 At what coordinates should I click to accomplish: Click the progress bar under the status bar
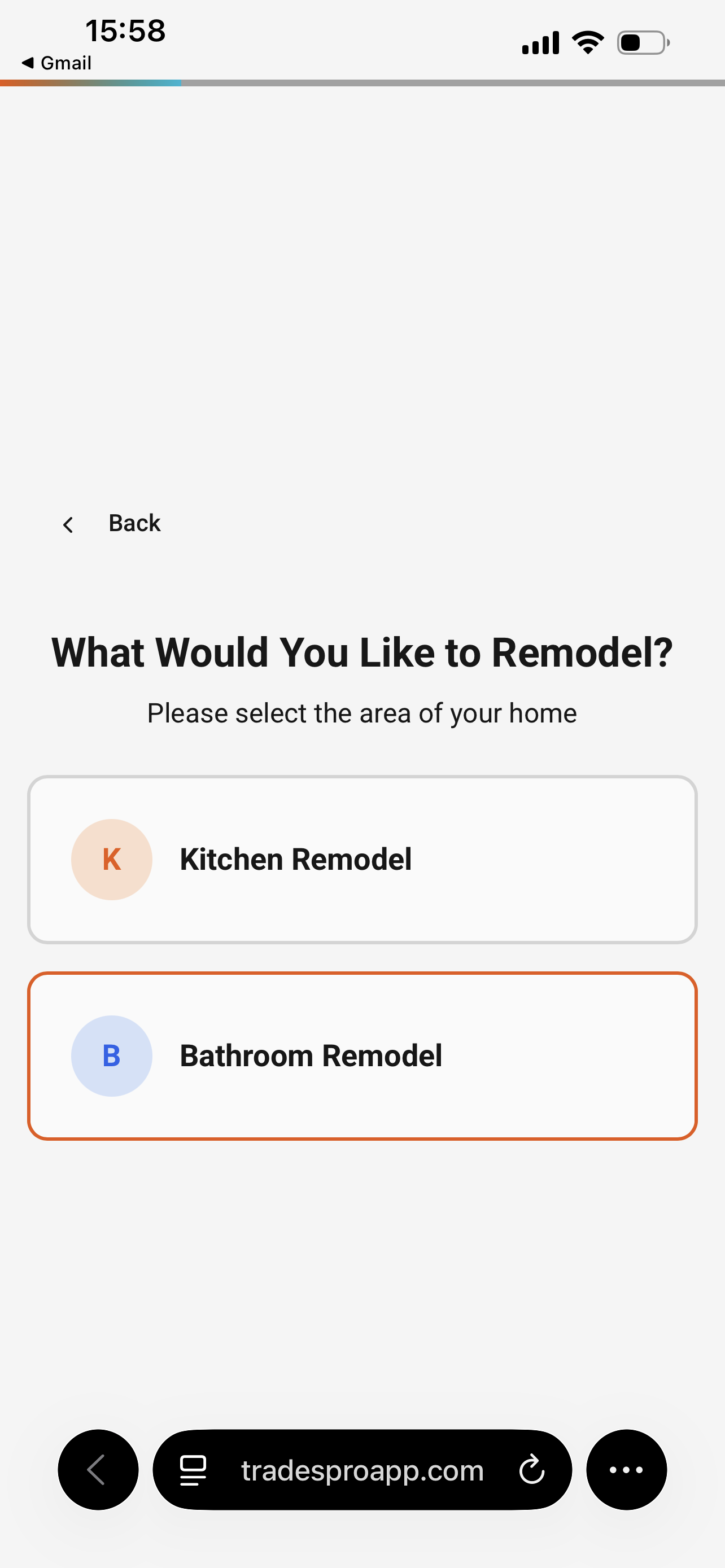click(362, 85)
